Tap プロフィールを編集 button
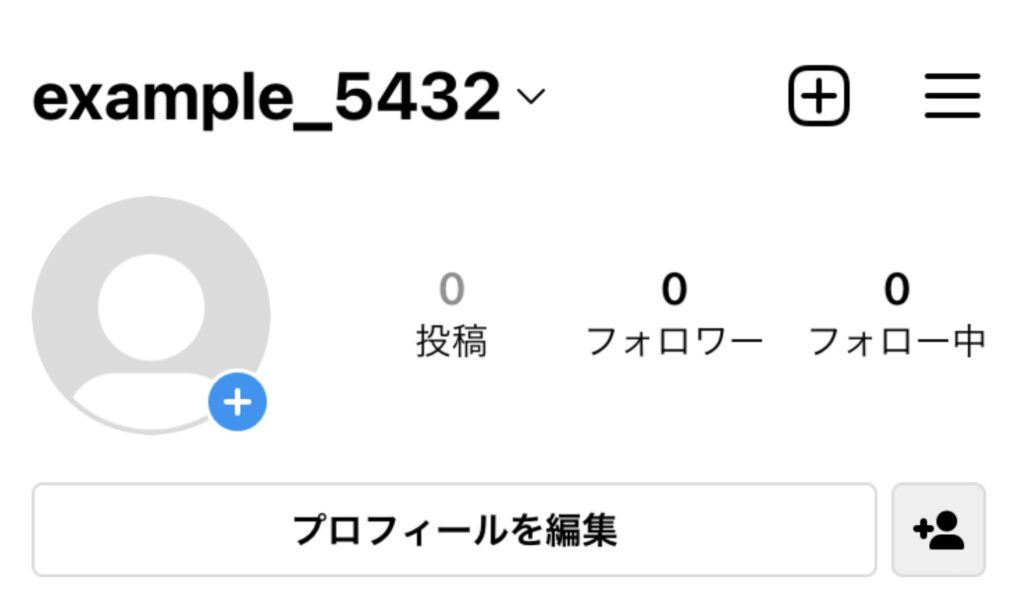Screen dimensions: 1024x610 point(454,530)
